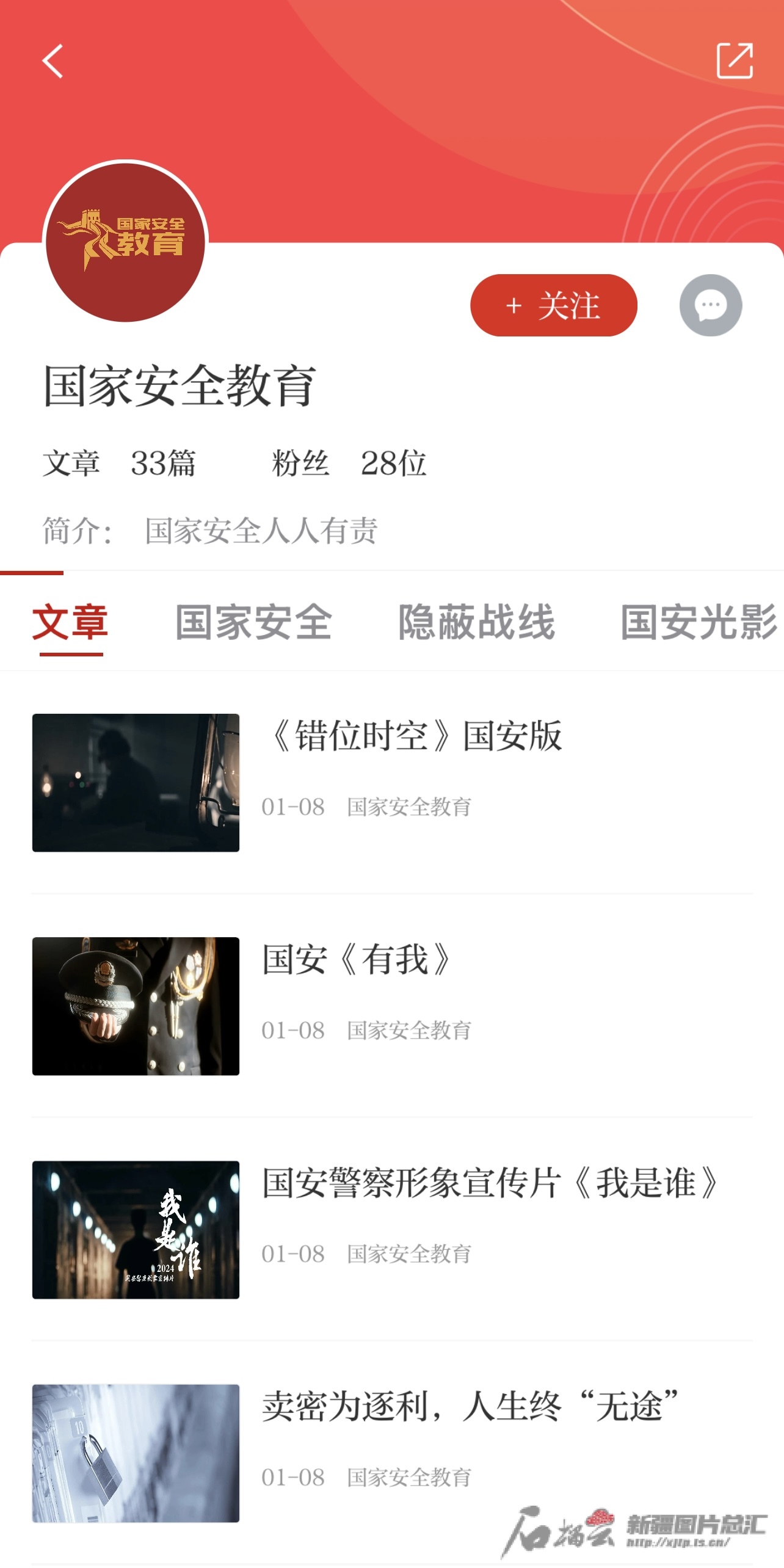Tap the share icon at top right
Image resolution: width=784 pixels, height=1568 pixels.
[x=734, y=61]
